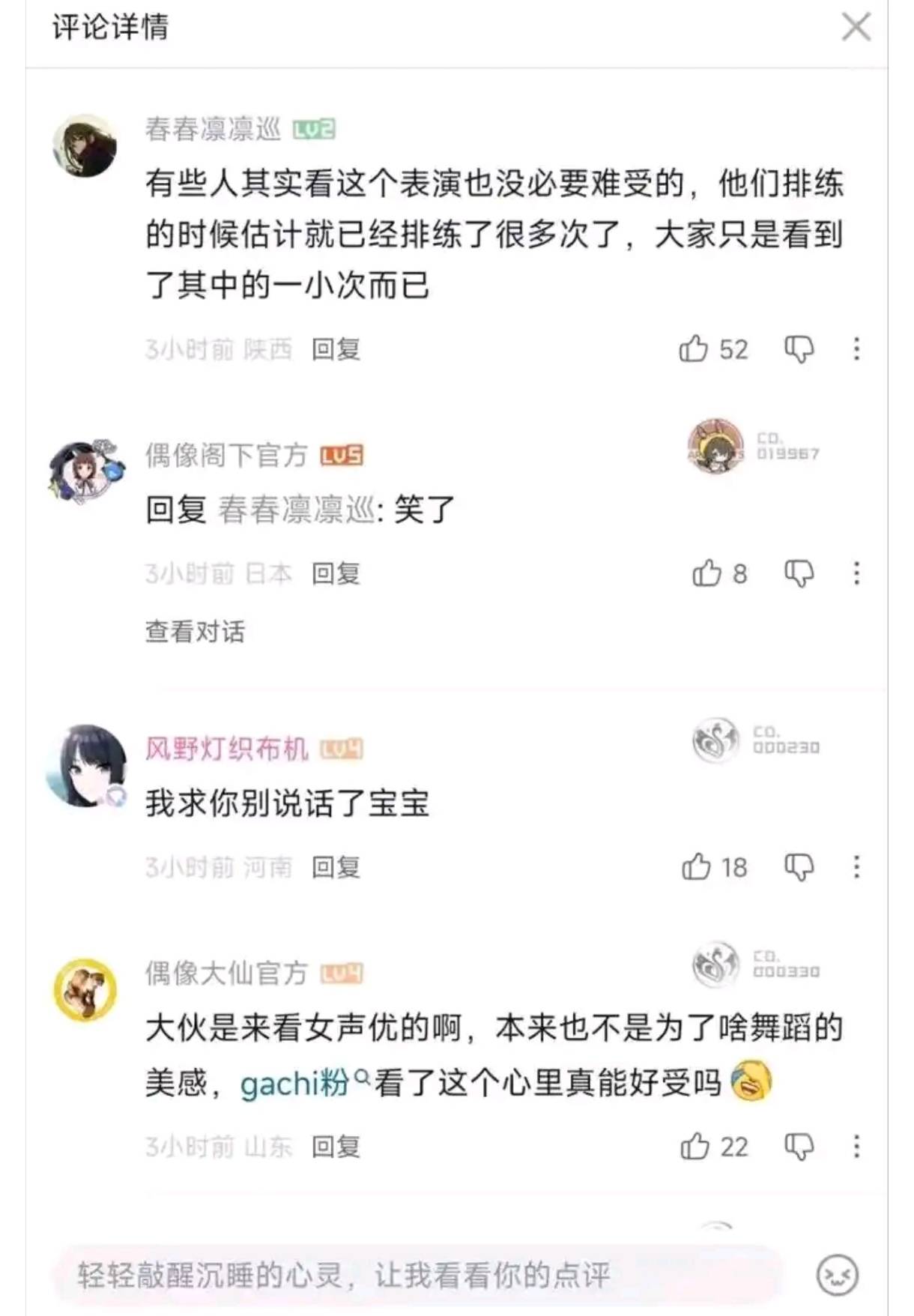914x1316 pixels.
Task: Like 偶像大仙官方's comment
Action: [694, 1147]
